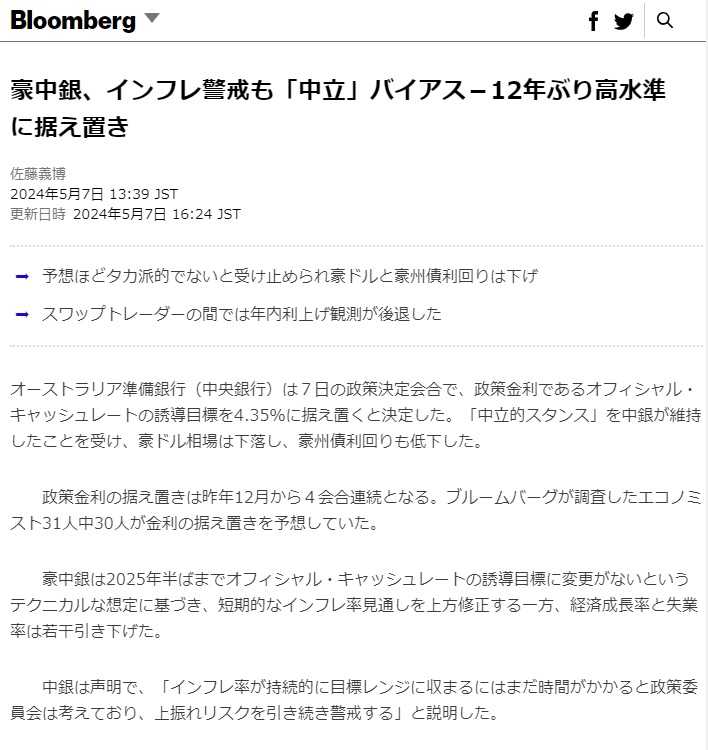Image resolution: width=708 pixels, height=750 pixels.
Task: Share the article on Twitter
Action: [624, 21]
